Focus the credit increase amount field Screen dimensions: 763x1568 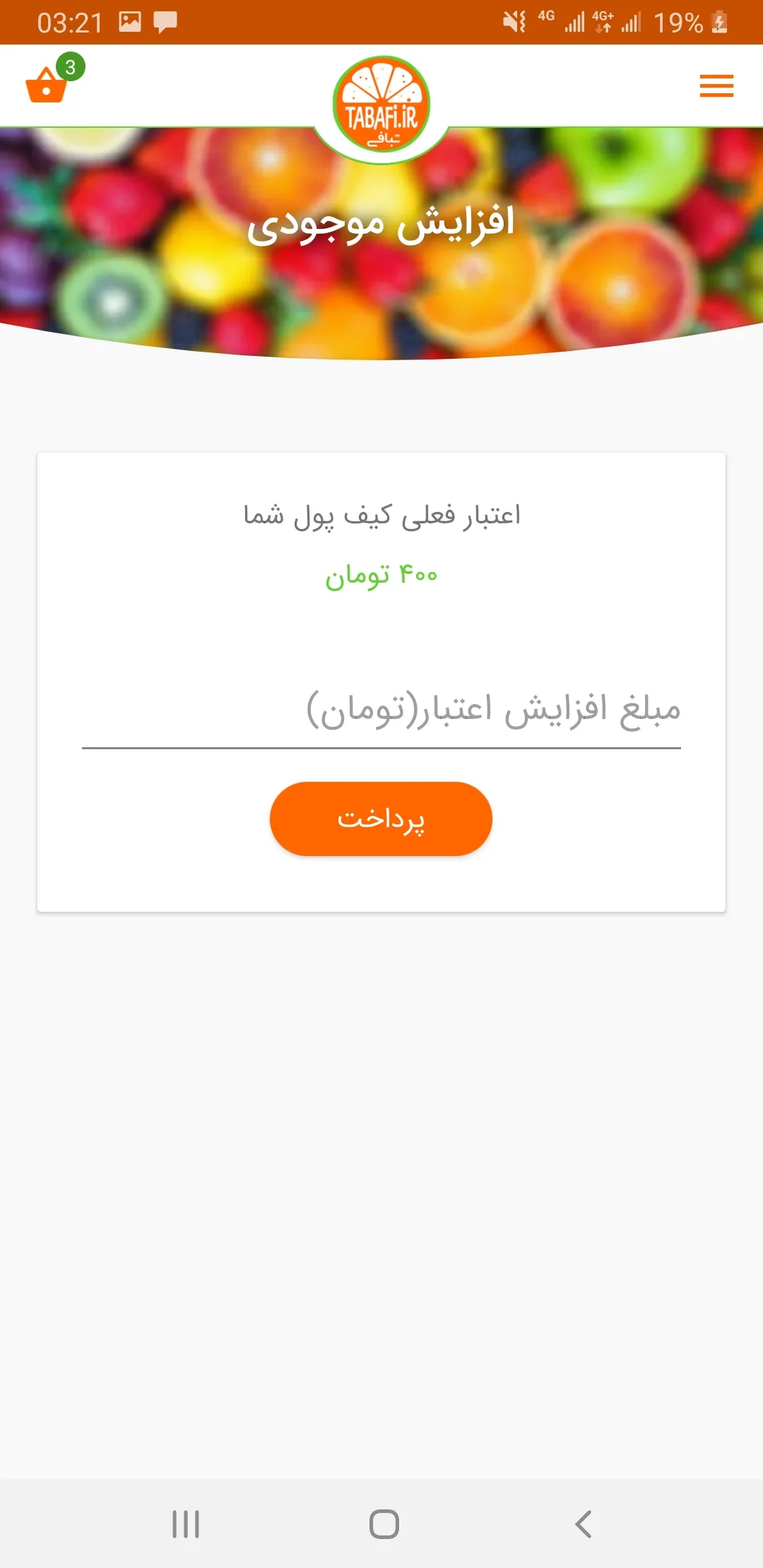point(381,710)
